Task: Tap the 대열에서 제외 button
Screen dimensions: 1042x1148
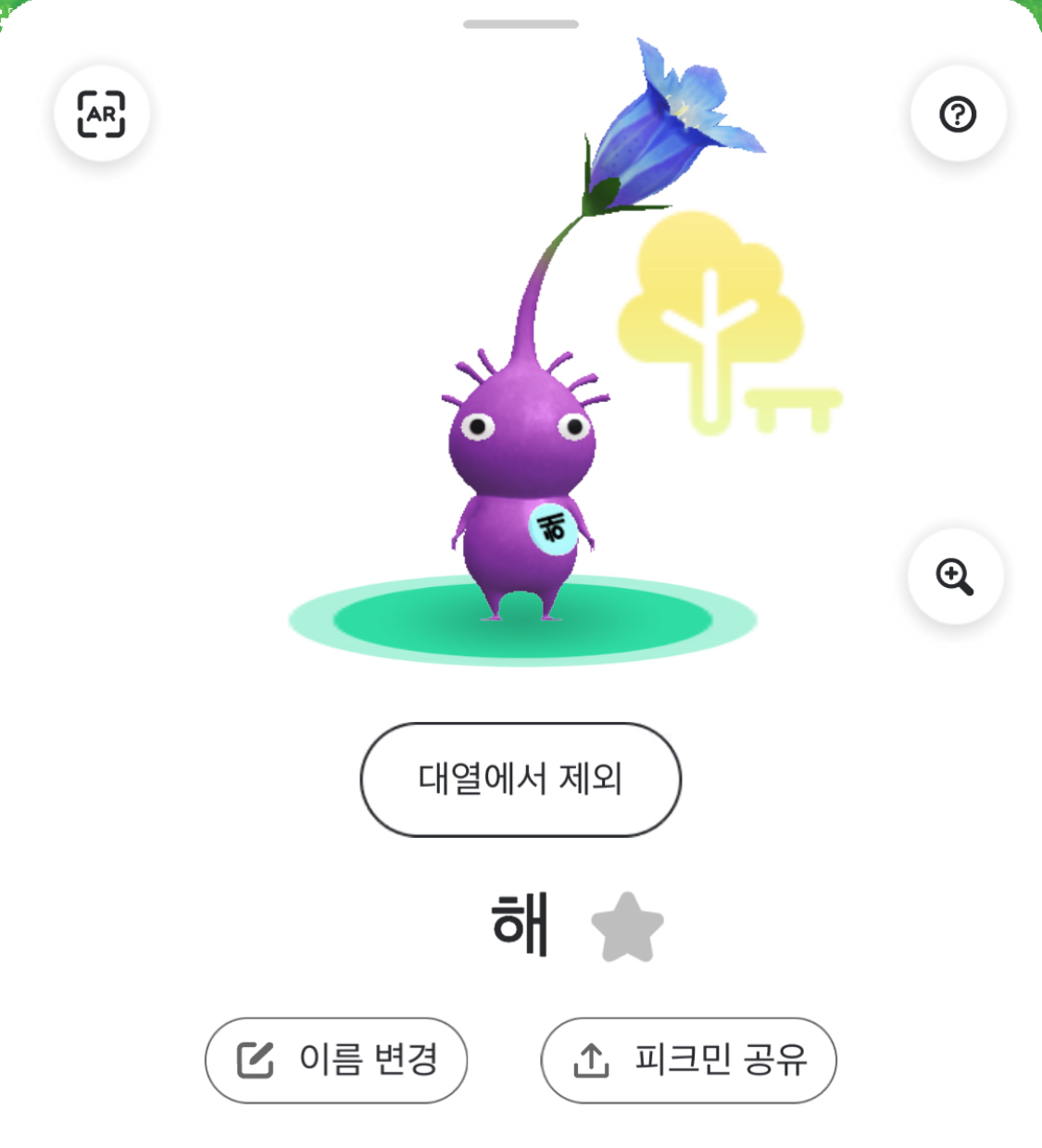Action: point(521,780)
